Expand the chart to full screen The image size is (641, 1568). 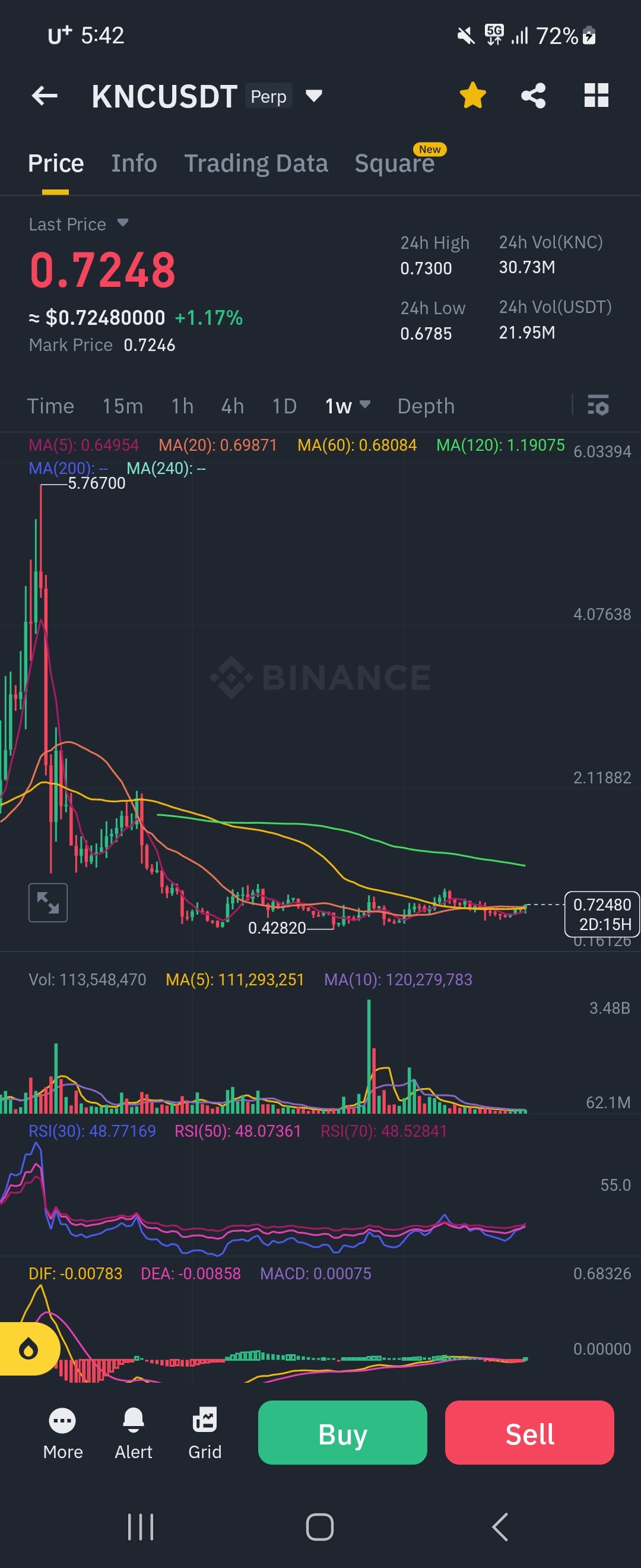(x=48, y=902)
